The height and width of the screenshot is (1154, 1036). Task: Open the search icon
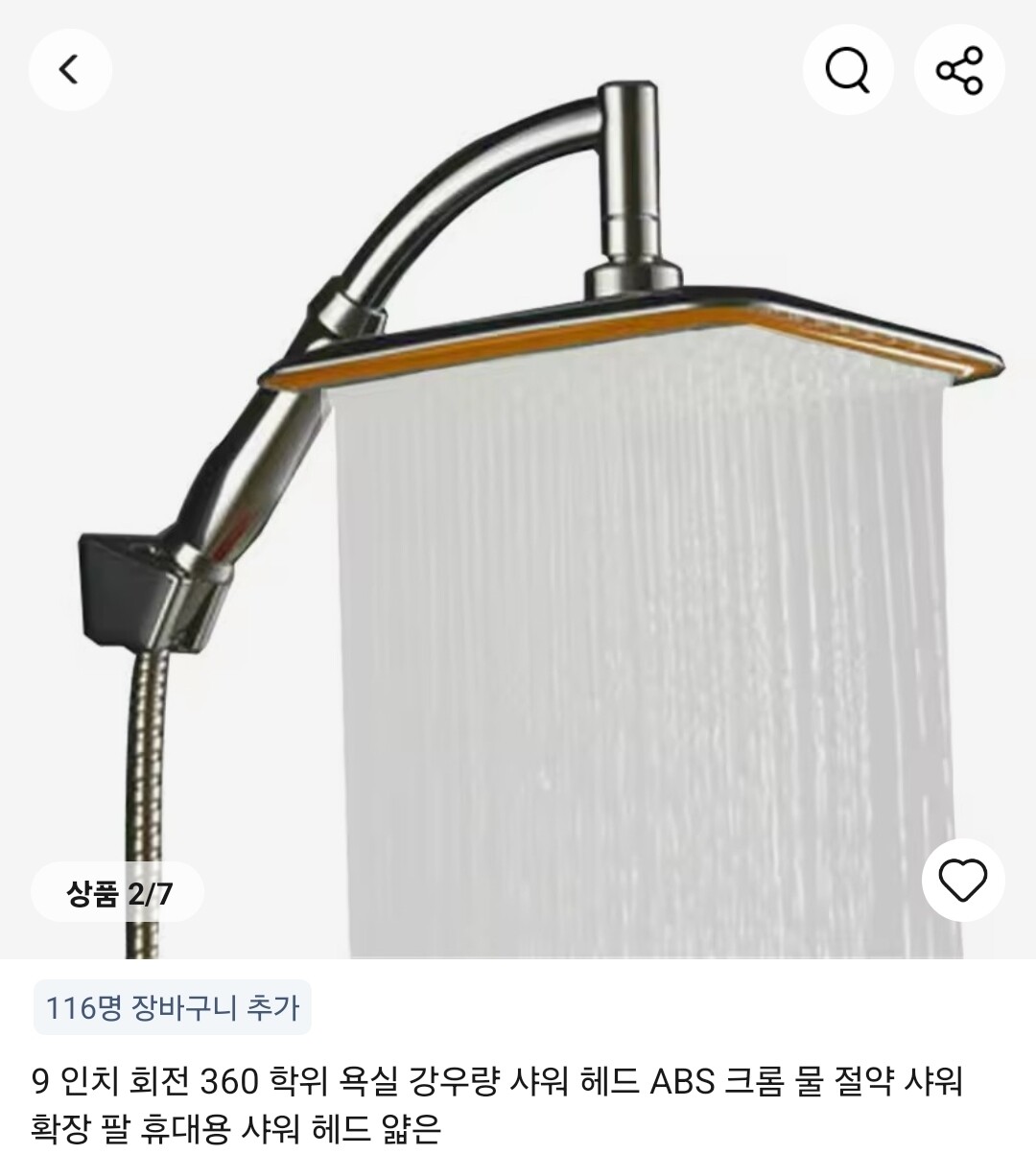click(848, 69)
